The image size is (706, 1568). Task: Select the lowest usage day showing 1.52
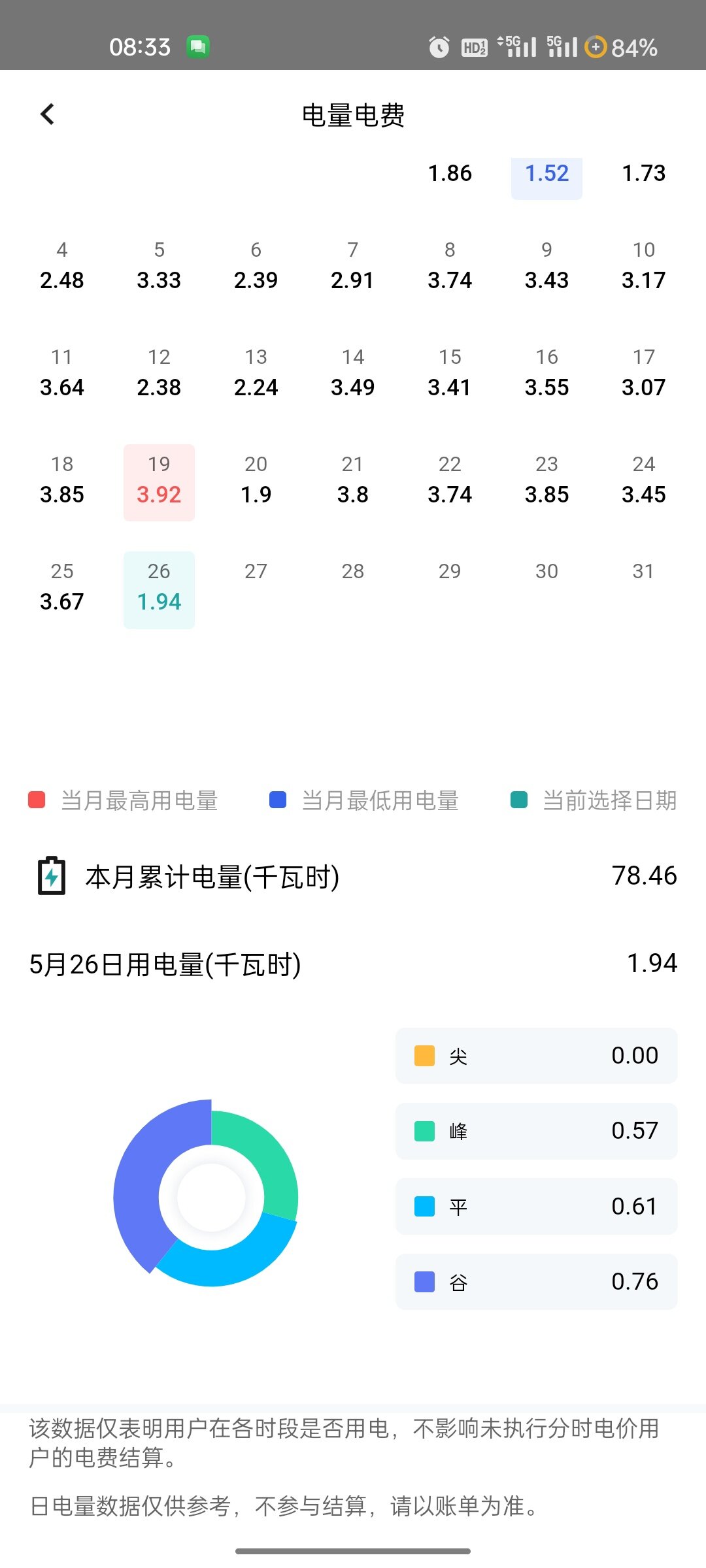pos(546,174)
